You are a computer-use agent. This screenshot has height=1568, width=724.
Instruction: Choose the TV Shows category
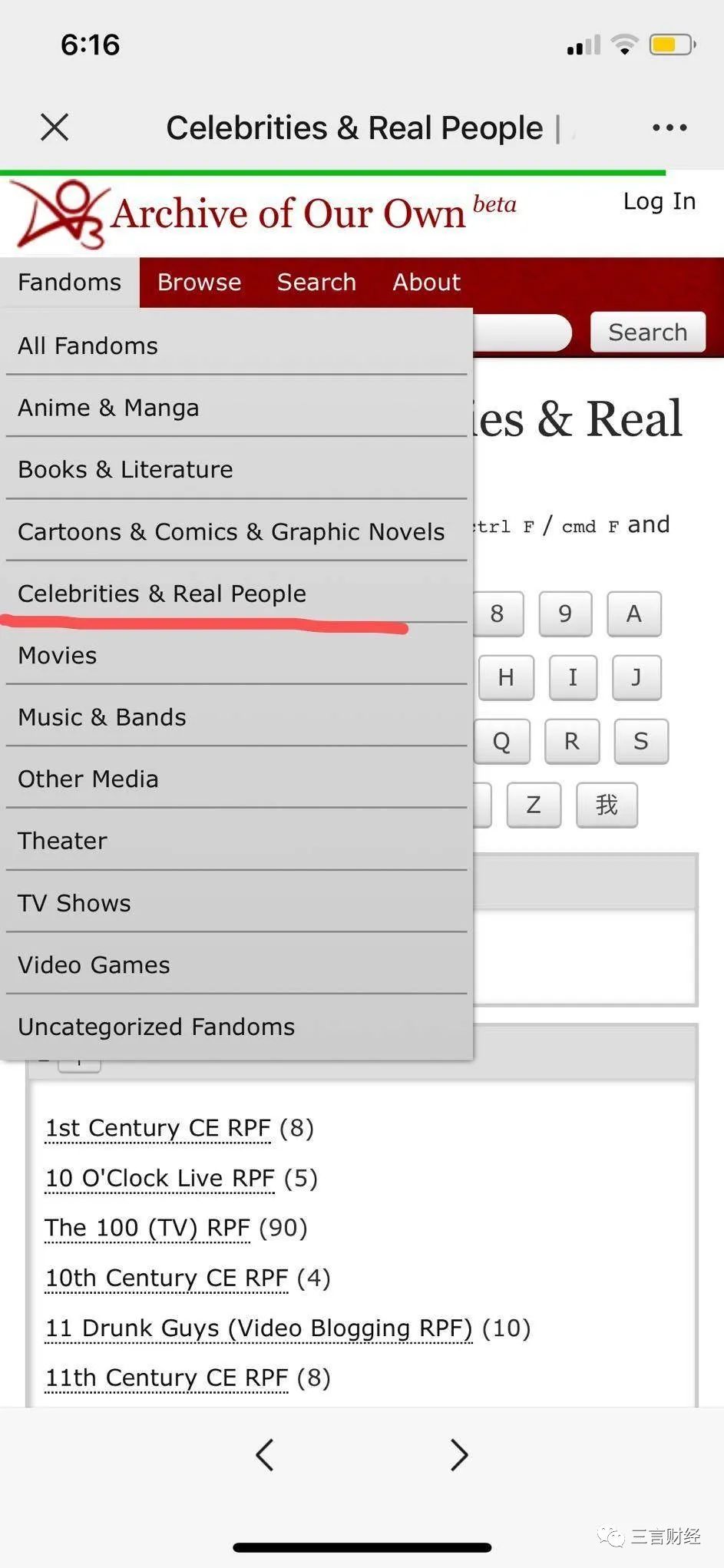point(236,903)
